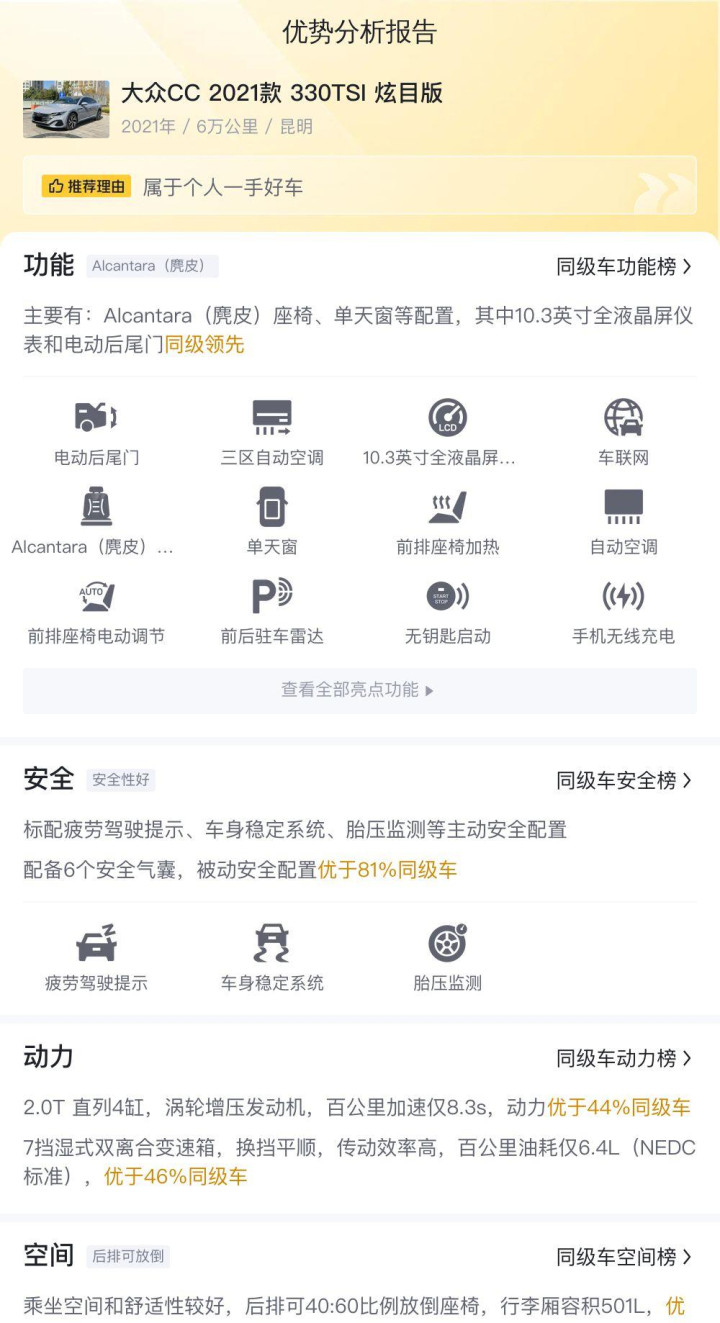Open the 大众CC 2021款 car photo

[66, 109]
